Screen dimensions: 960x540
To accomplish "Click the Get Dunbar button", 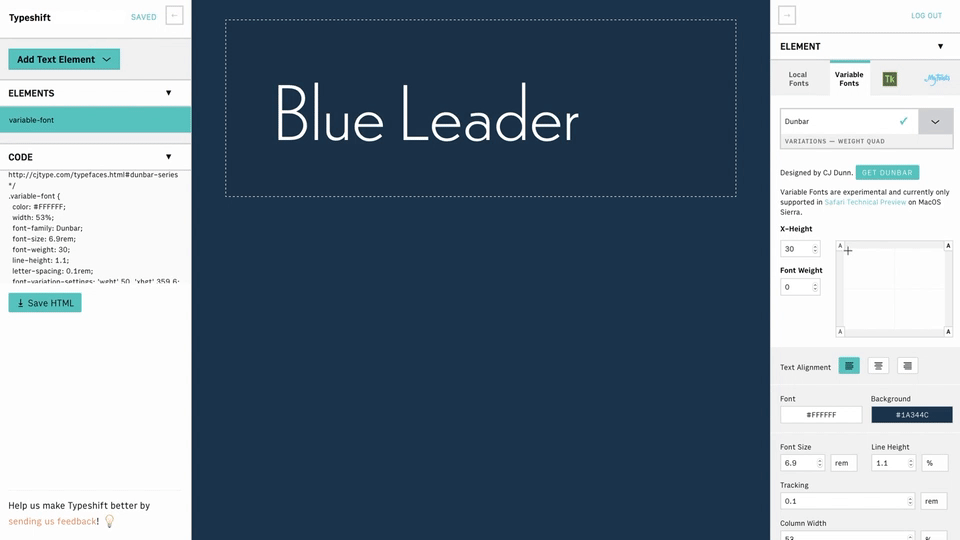I will click(886, 172).
